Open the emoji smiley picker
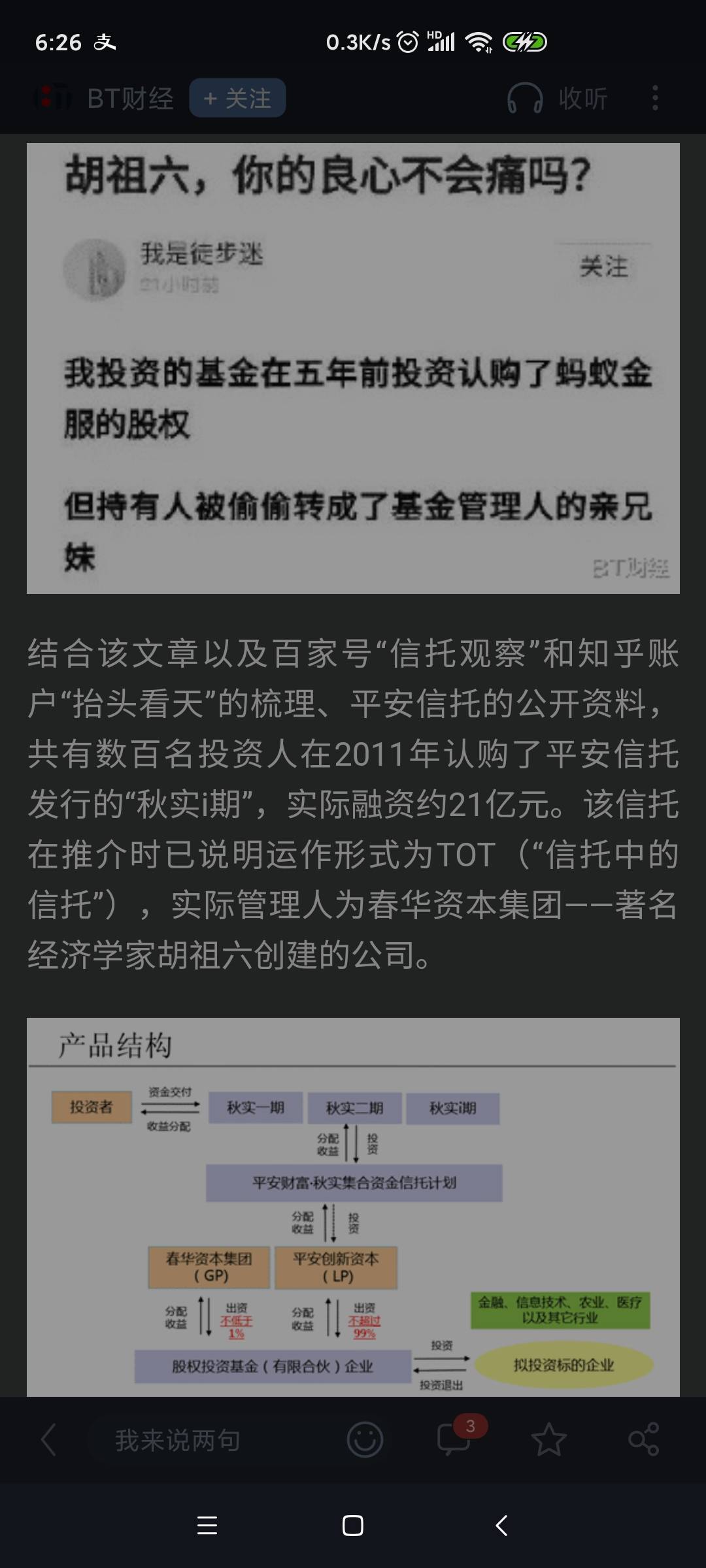 [365, 1440]
